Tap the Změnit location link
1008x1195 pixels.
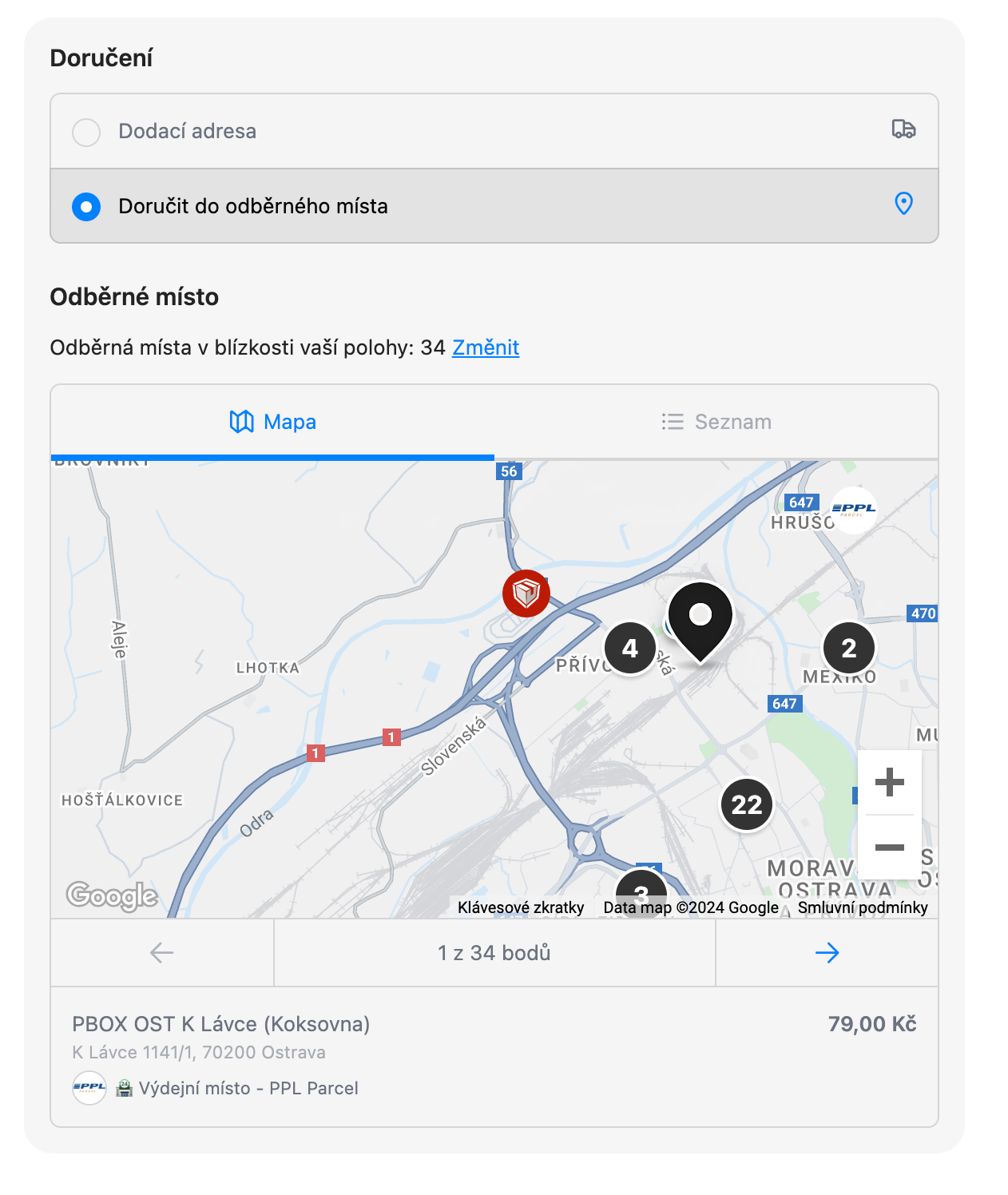click(x=485, y=347)
